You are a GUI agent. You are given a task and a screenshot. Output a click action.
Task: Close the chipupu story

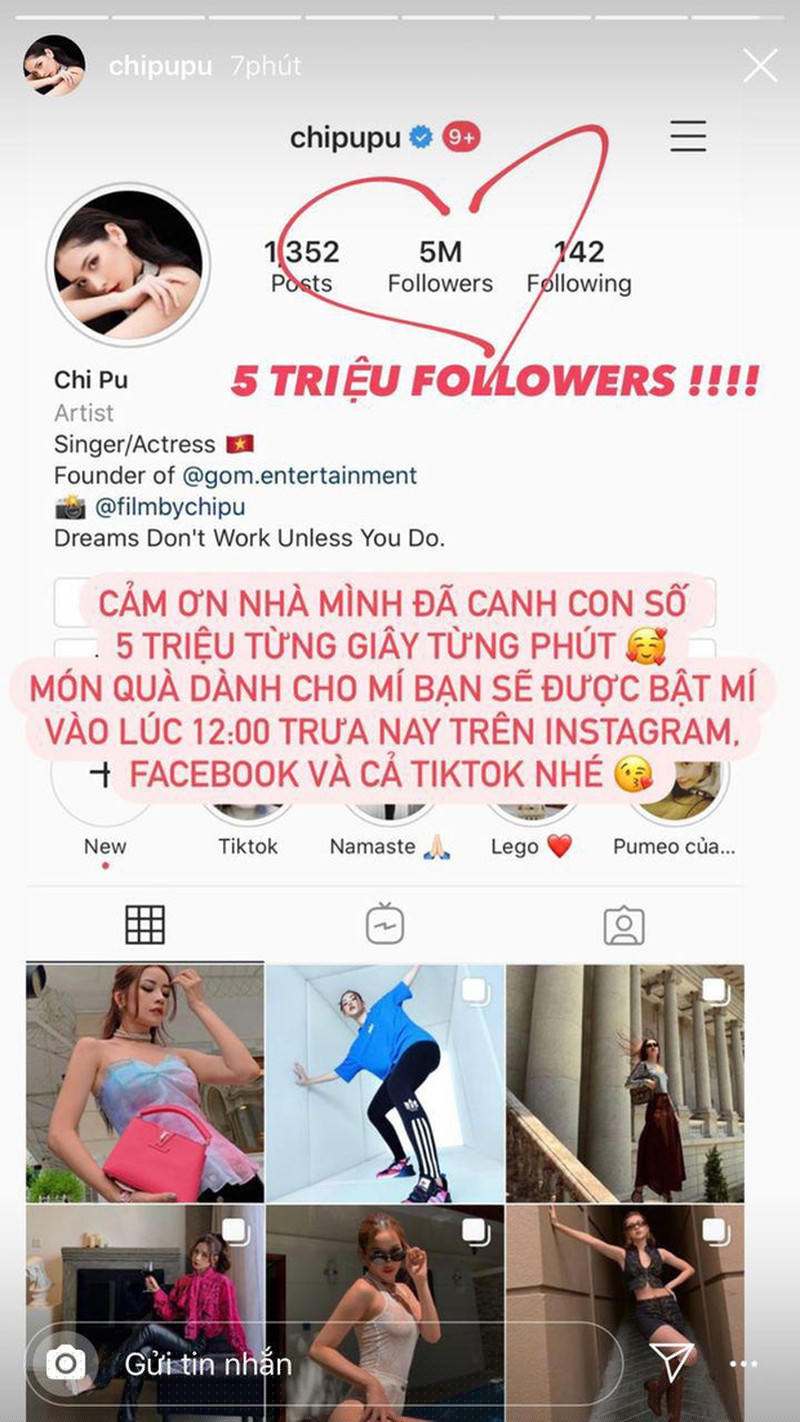pos(760,66)
